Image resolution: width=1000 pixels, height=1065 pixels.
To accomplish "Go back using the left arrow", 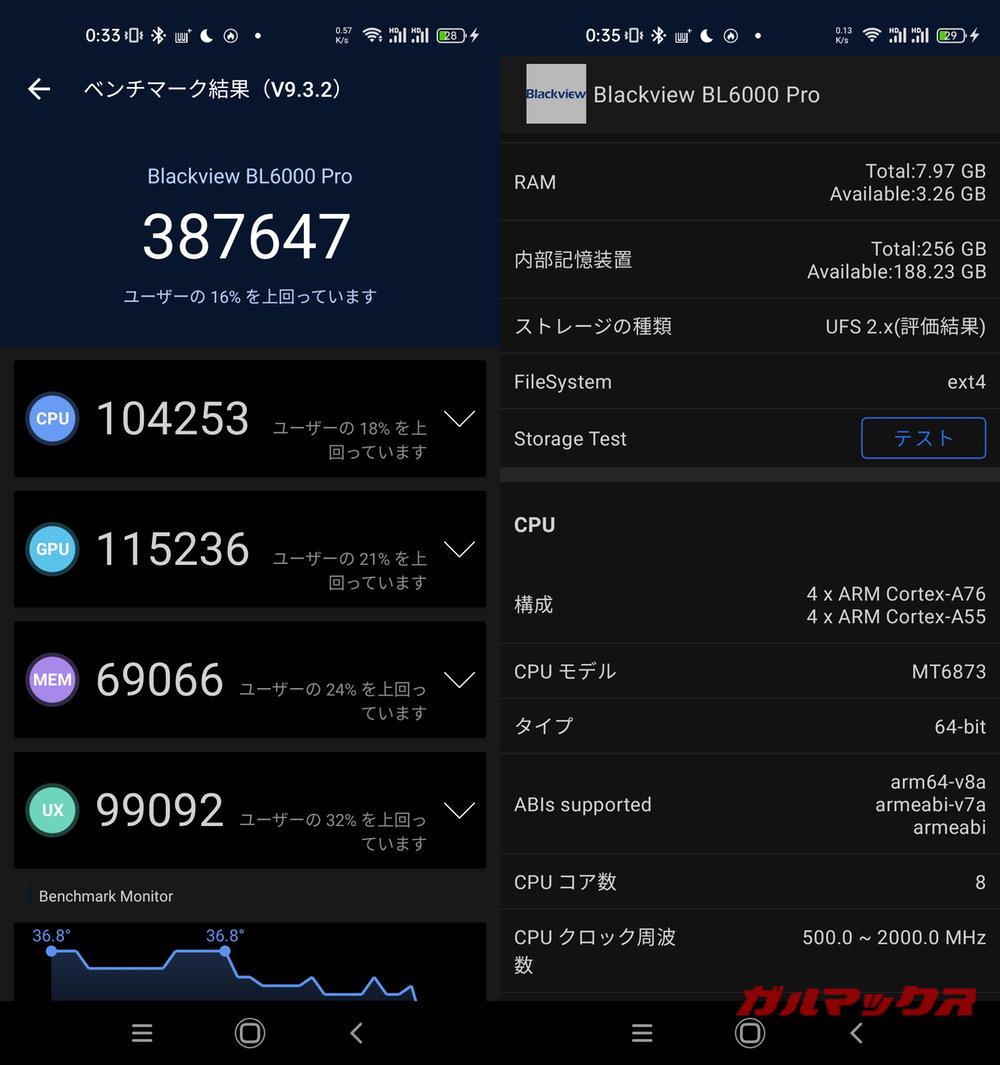I will coord(38,89).
